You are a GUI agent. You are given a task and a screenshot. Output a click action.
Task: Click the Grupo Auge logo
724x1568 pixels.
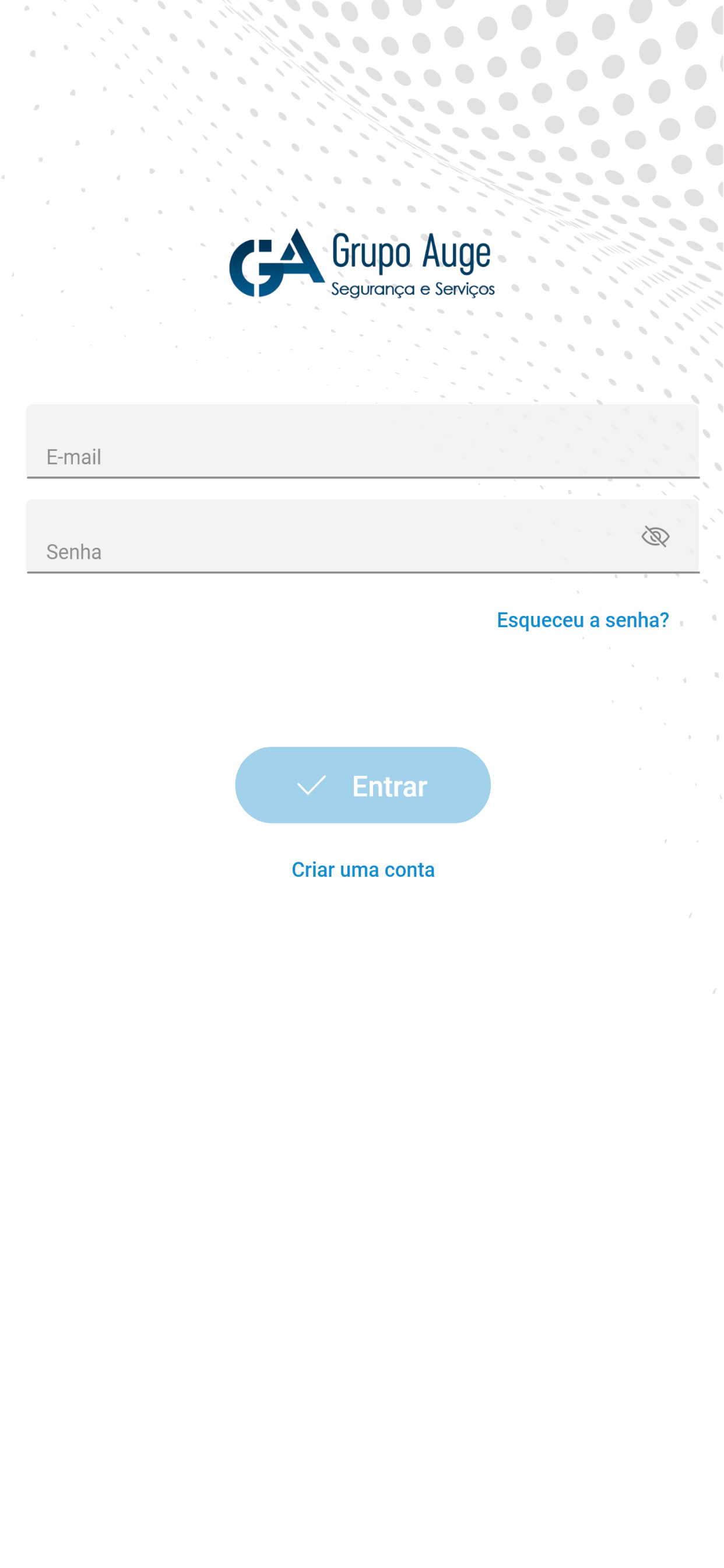[362, 264]
